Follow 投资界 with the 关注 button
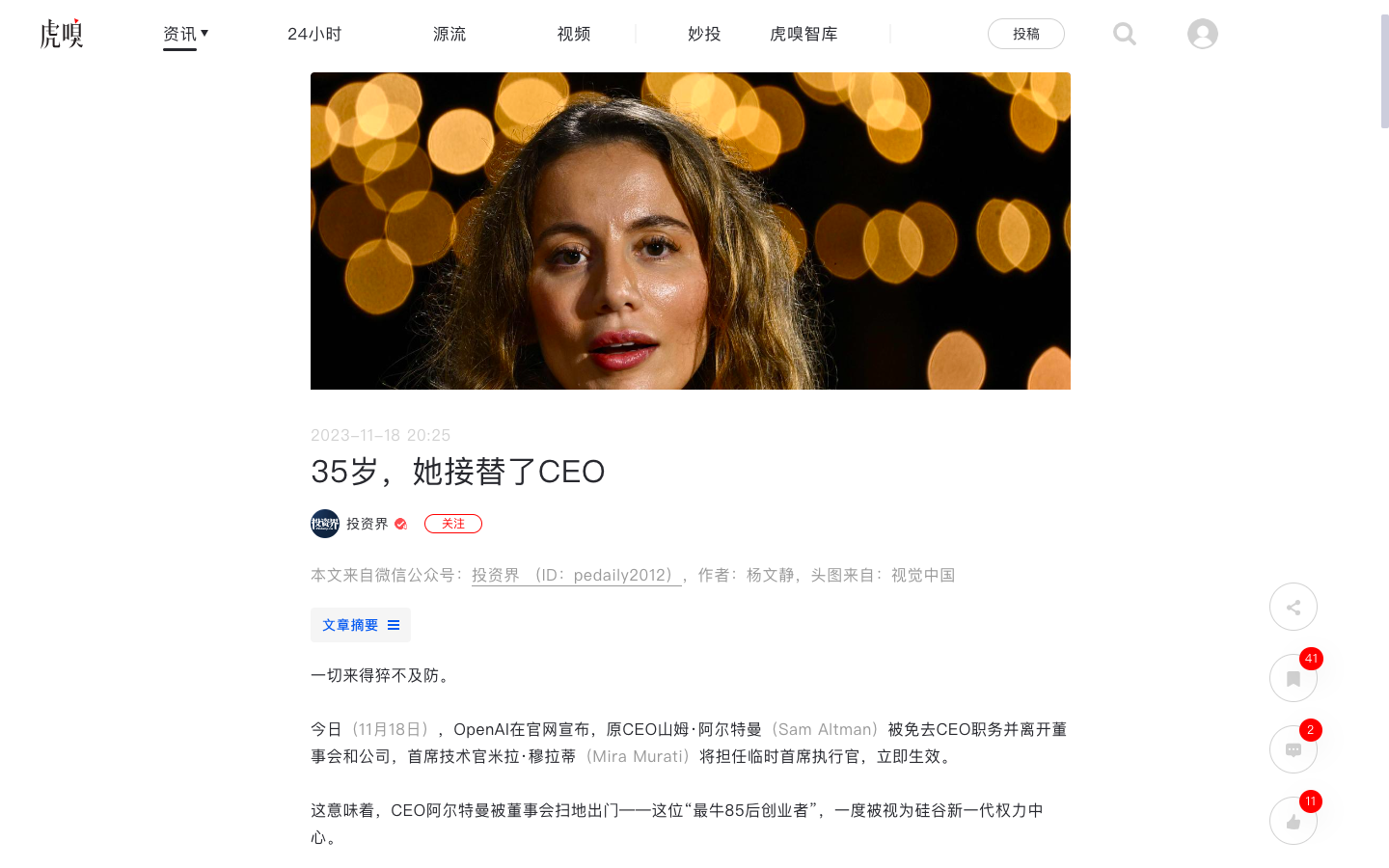Screen dimensions: 1389x868 coord(452,524)
